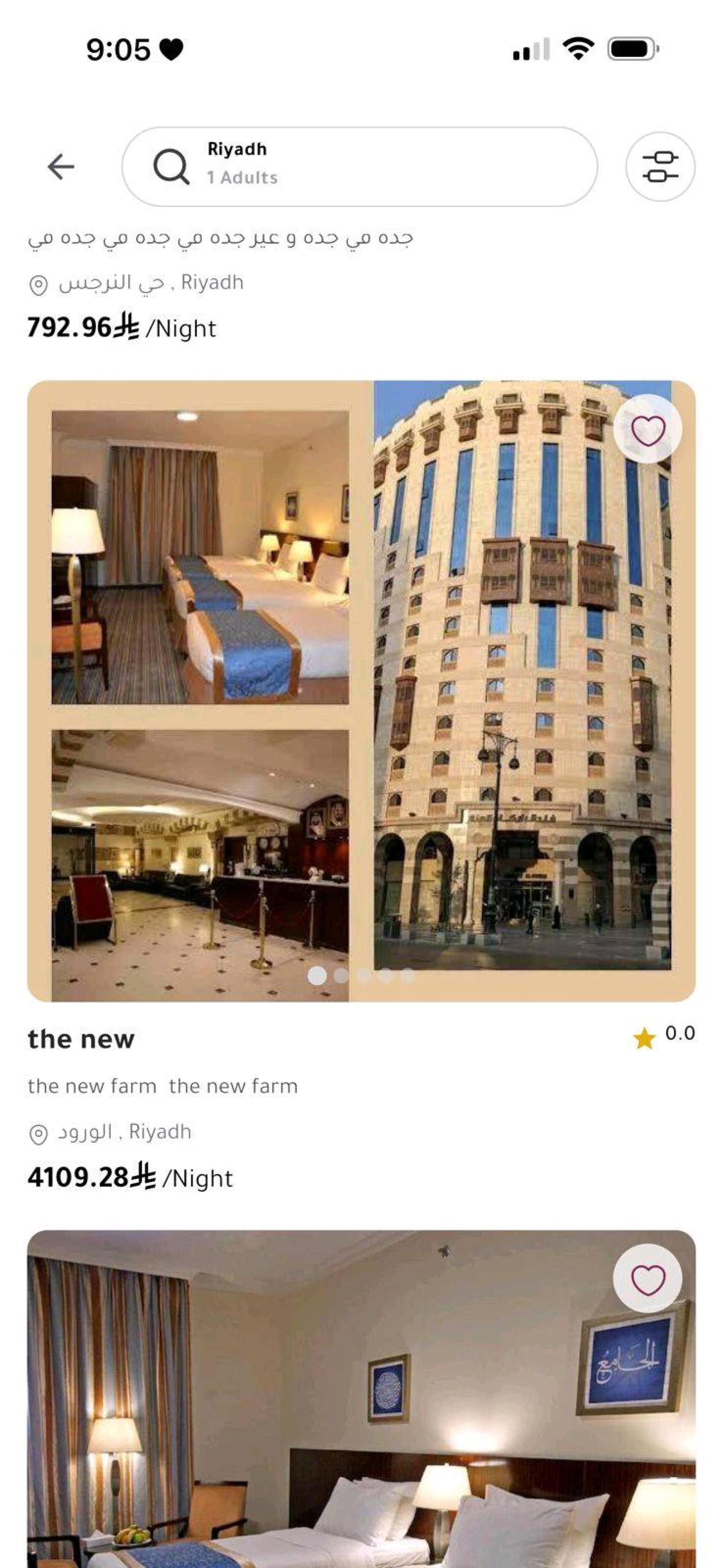Go back using the arrow icon
Viewport: 723px width, 1568px height.
(x=61, y=166)
